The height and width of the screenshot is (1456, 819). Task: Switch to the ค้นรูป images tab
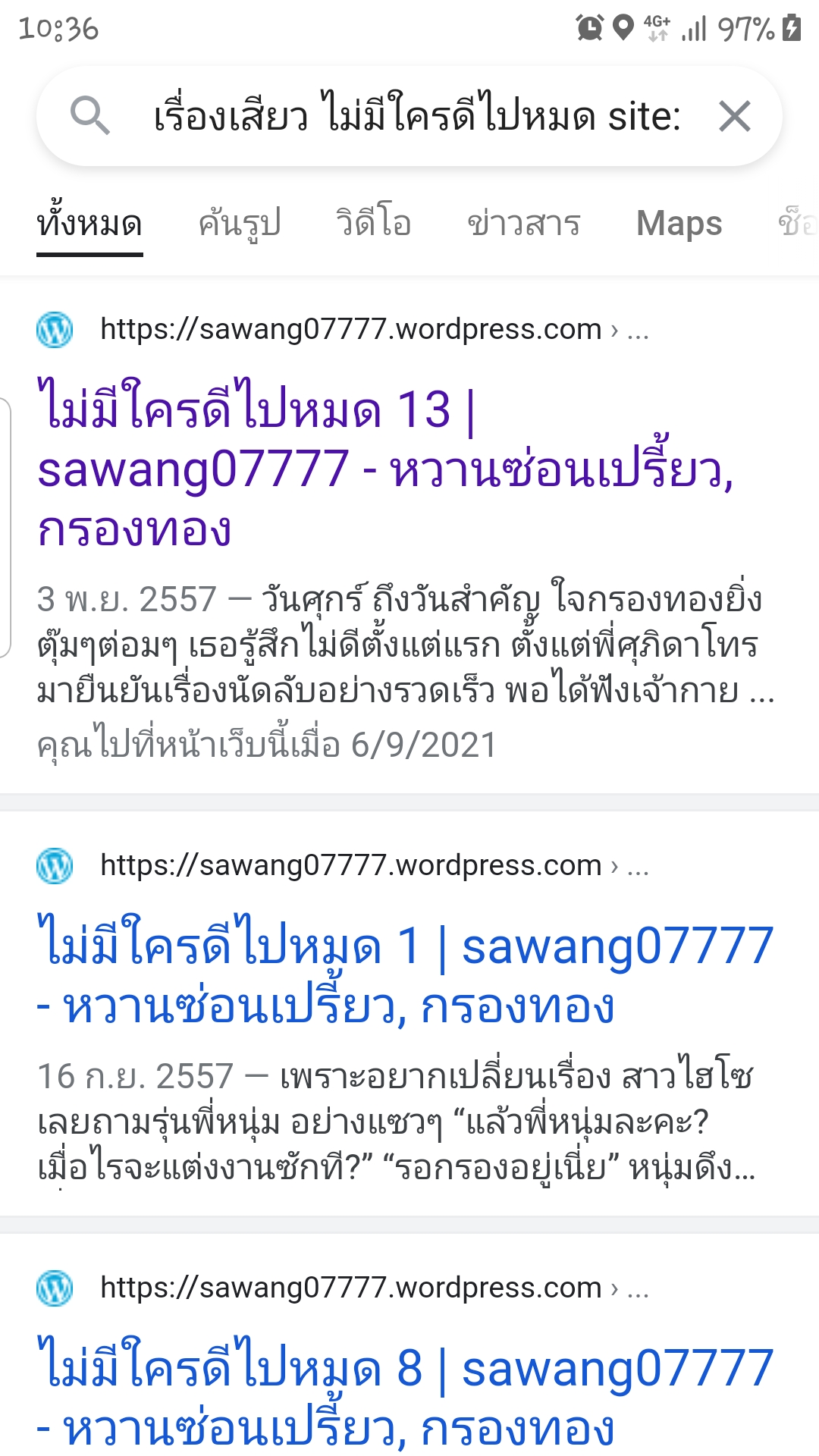pyautogui.click(x=240, y=224)
